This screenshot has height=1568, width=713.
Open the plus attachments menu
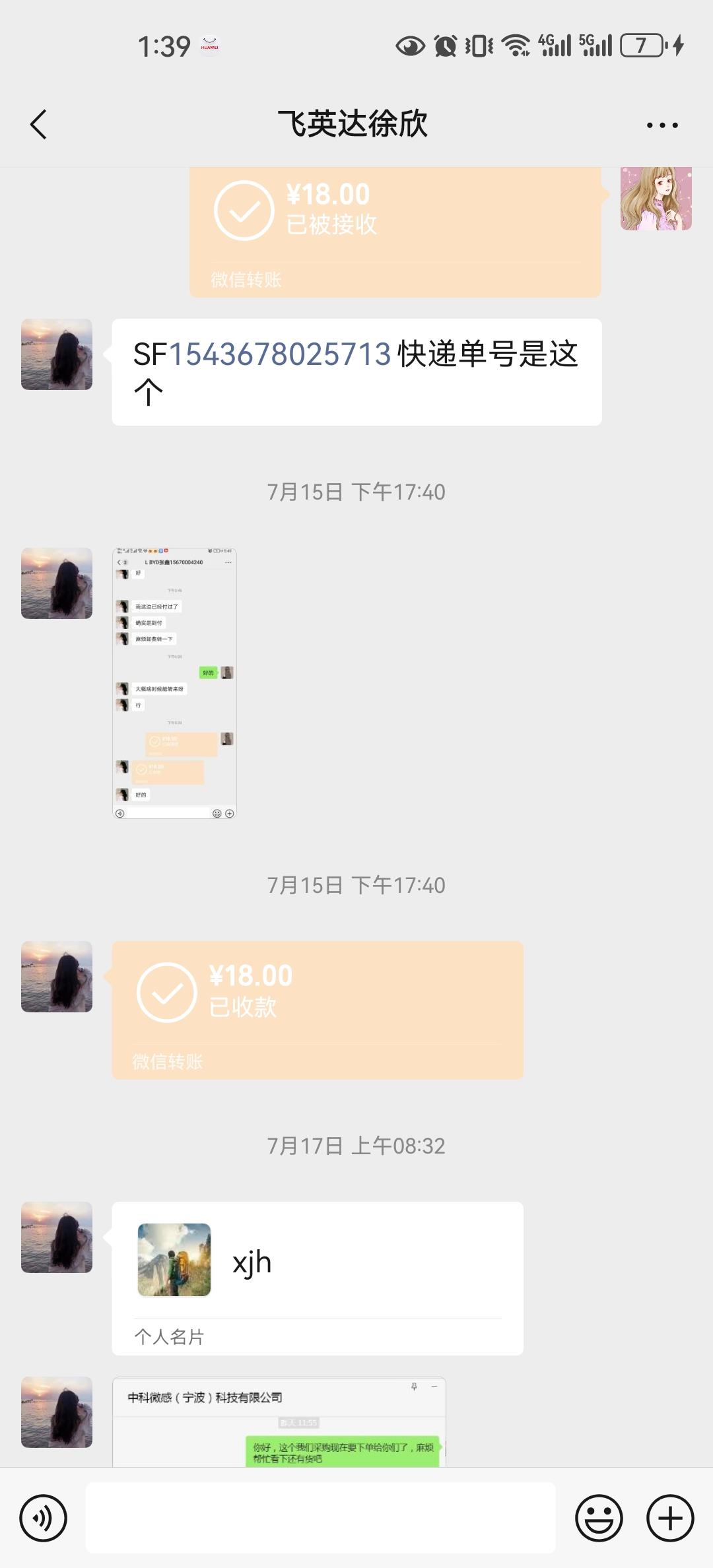coord(669,1518)
